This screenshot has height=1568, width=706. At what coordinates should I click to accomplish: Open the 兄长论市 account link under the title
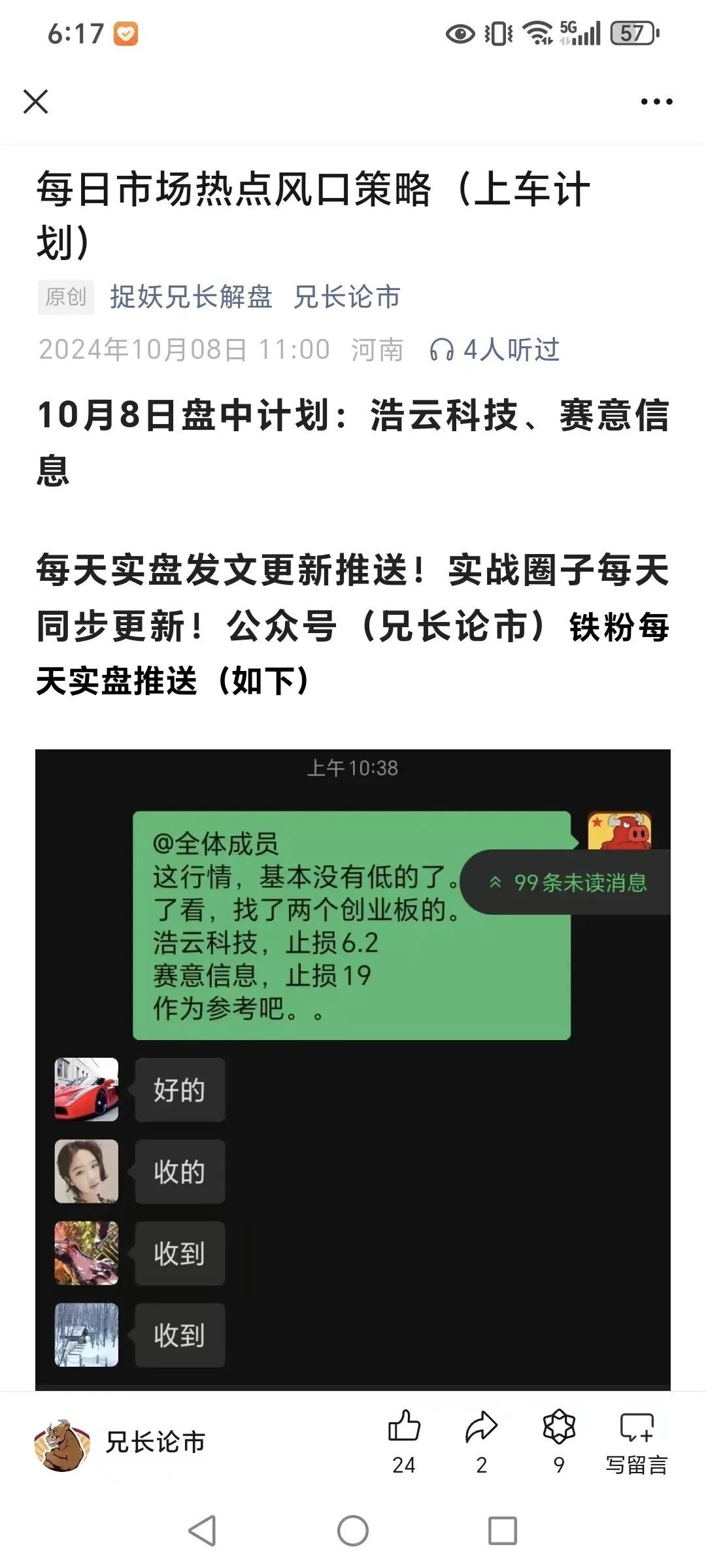click(346, 297)
